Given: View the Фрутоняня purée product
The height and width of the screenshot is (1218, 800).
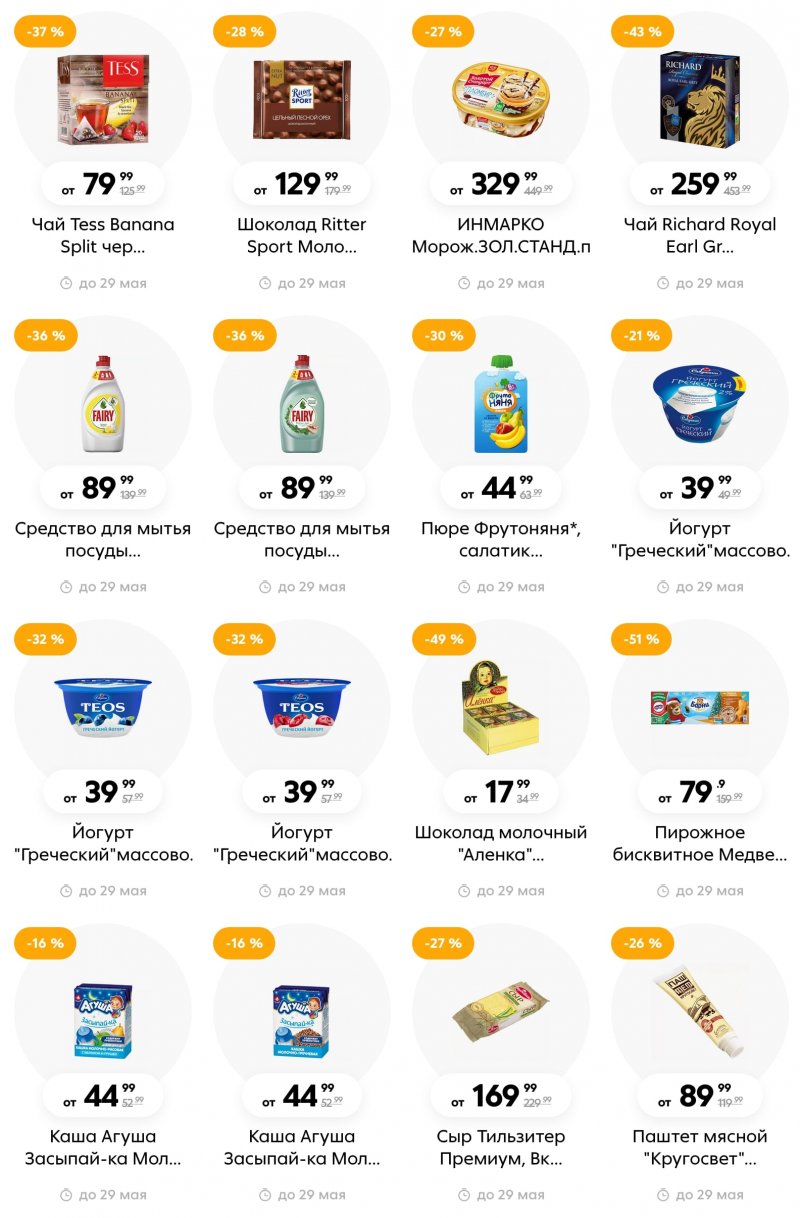Looking at the screenshot, I should click(x=501, y=405).
